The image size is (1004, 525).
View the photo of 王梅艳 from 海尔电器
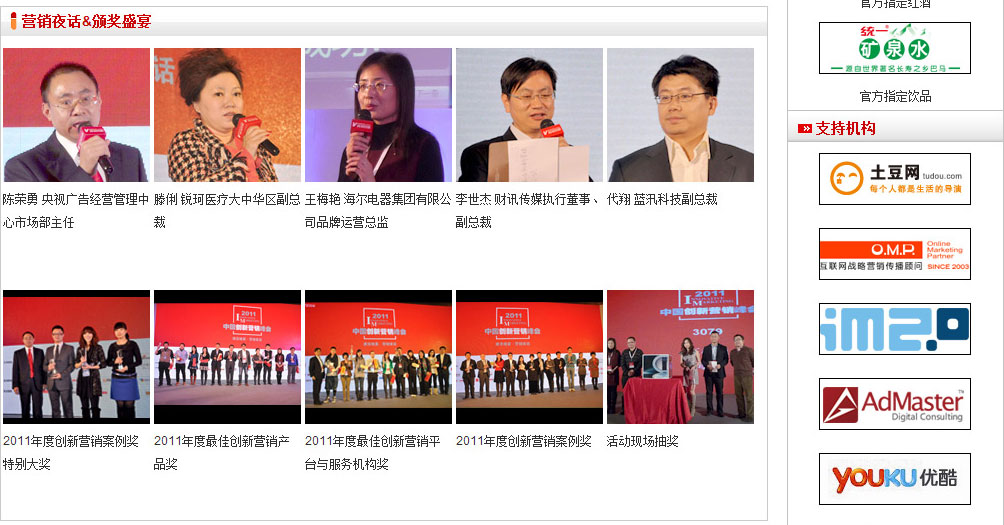[x=378, y=115]
